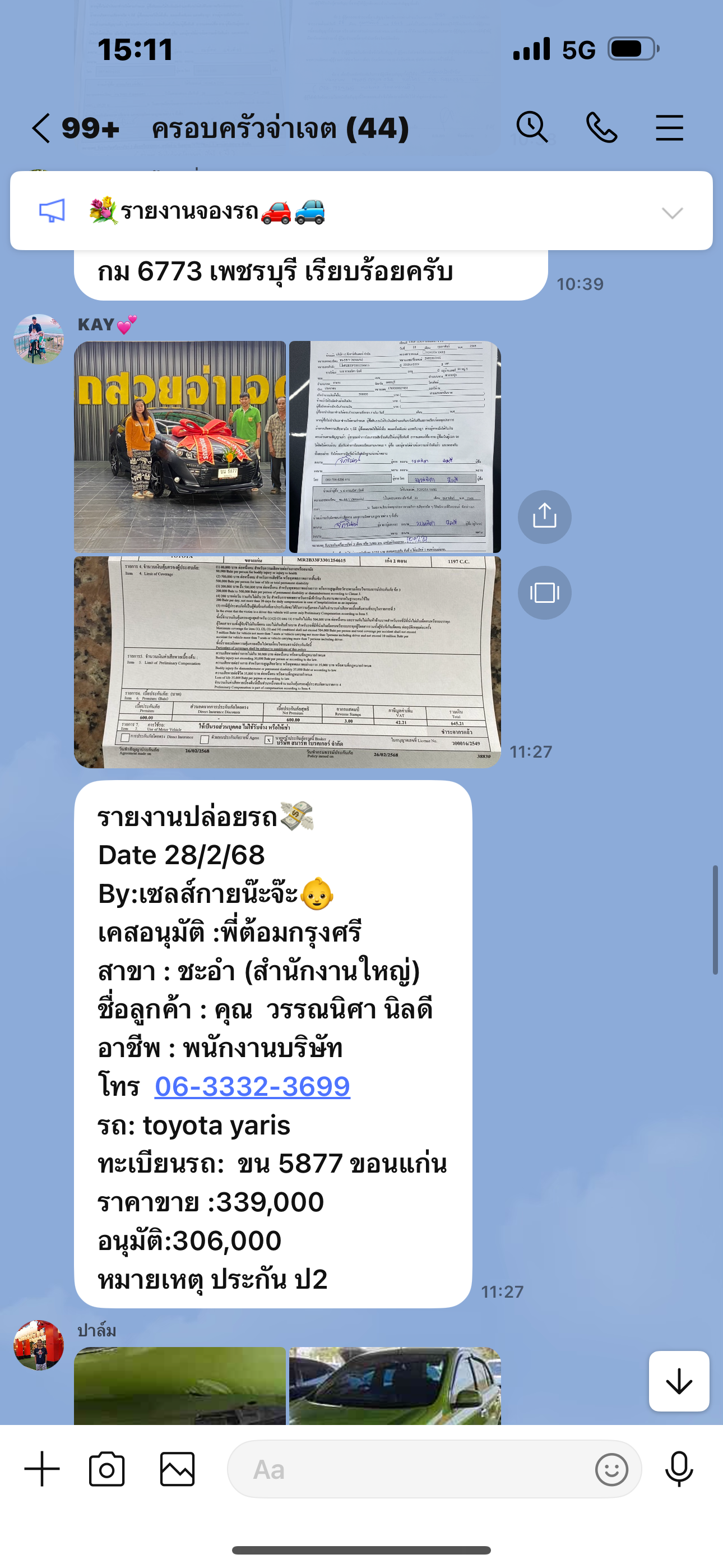Open ปาล์ม's profile picture
This screenshot has height=1568, width=723.
[x=39, y=1345]
